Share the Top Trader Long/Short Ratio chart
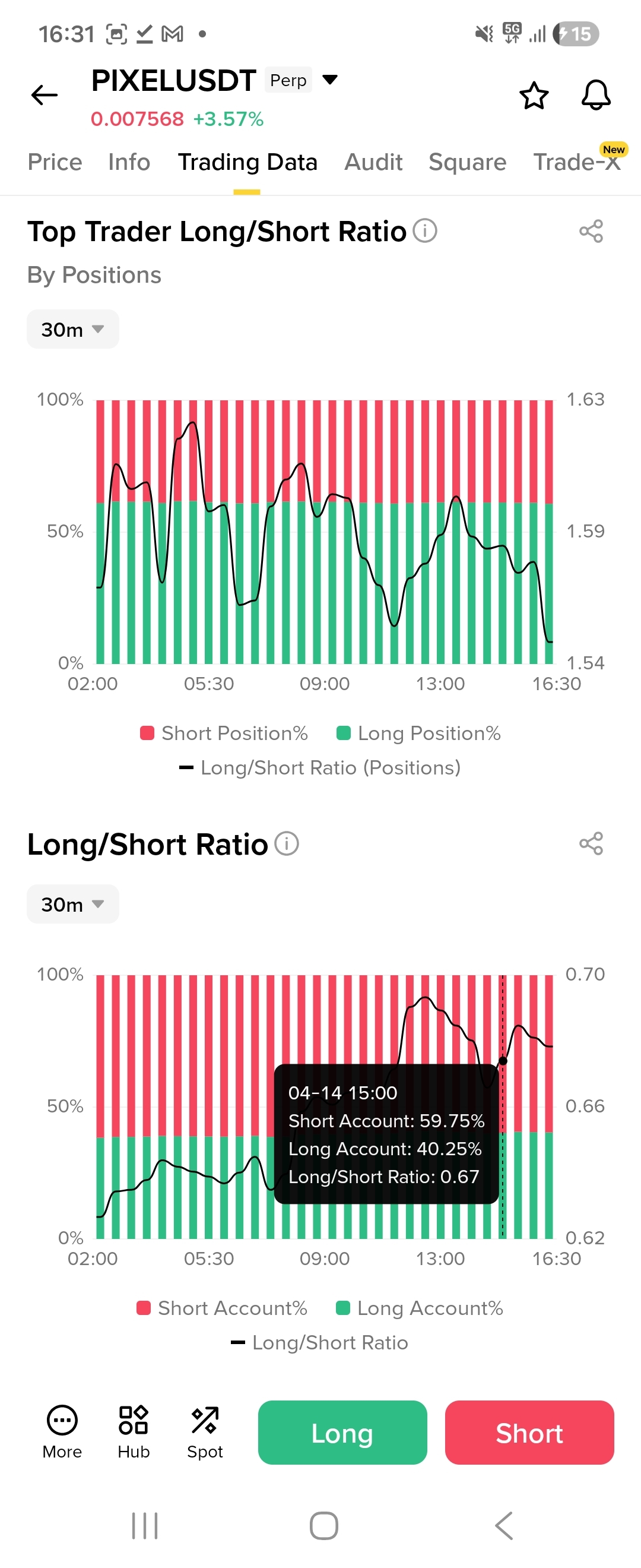The height and width of the screenshot is (1568, 641). [591, 231]
